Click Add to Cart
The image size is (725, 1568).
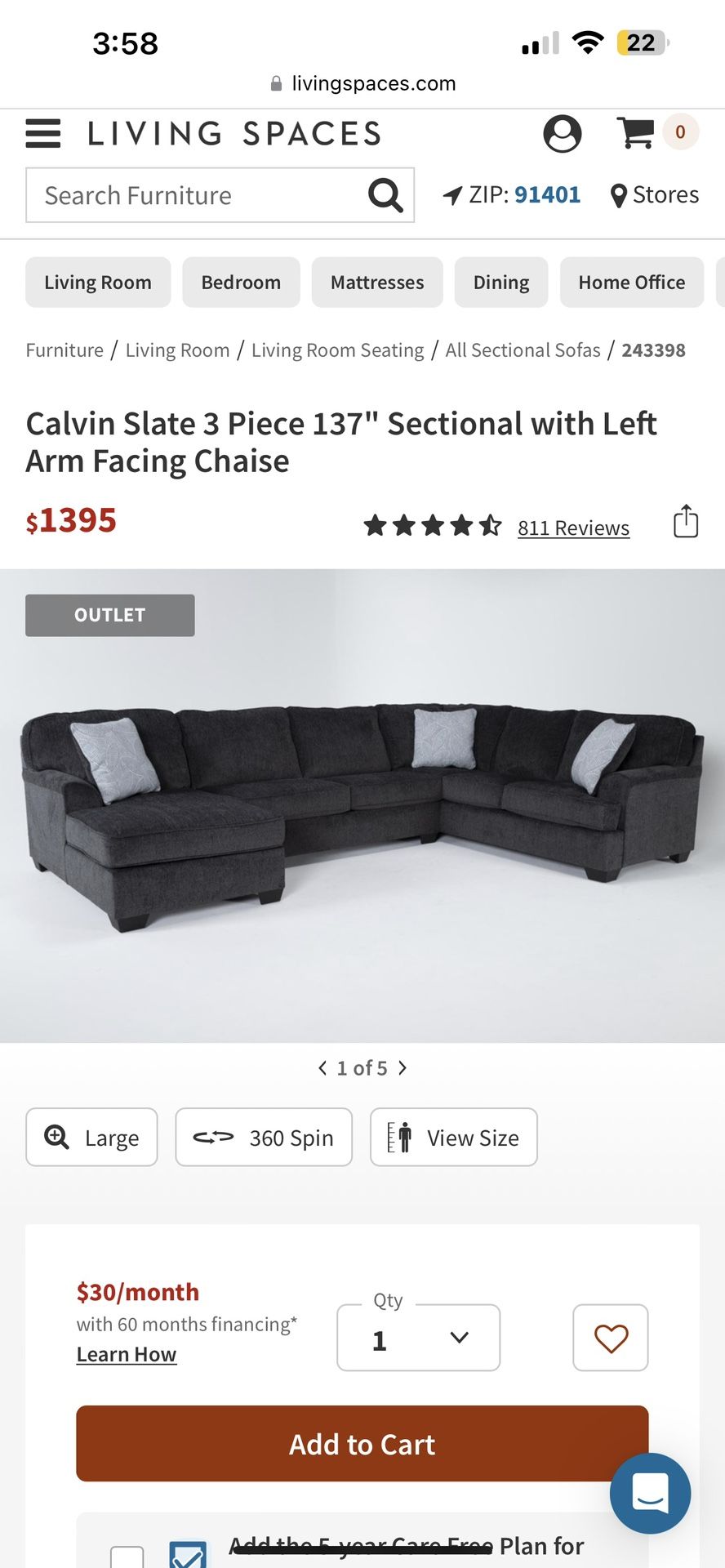click(x=362, y=1443)
